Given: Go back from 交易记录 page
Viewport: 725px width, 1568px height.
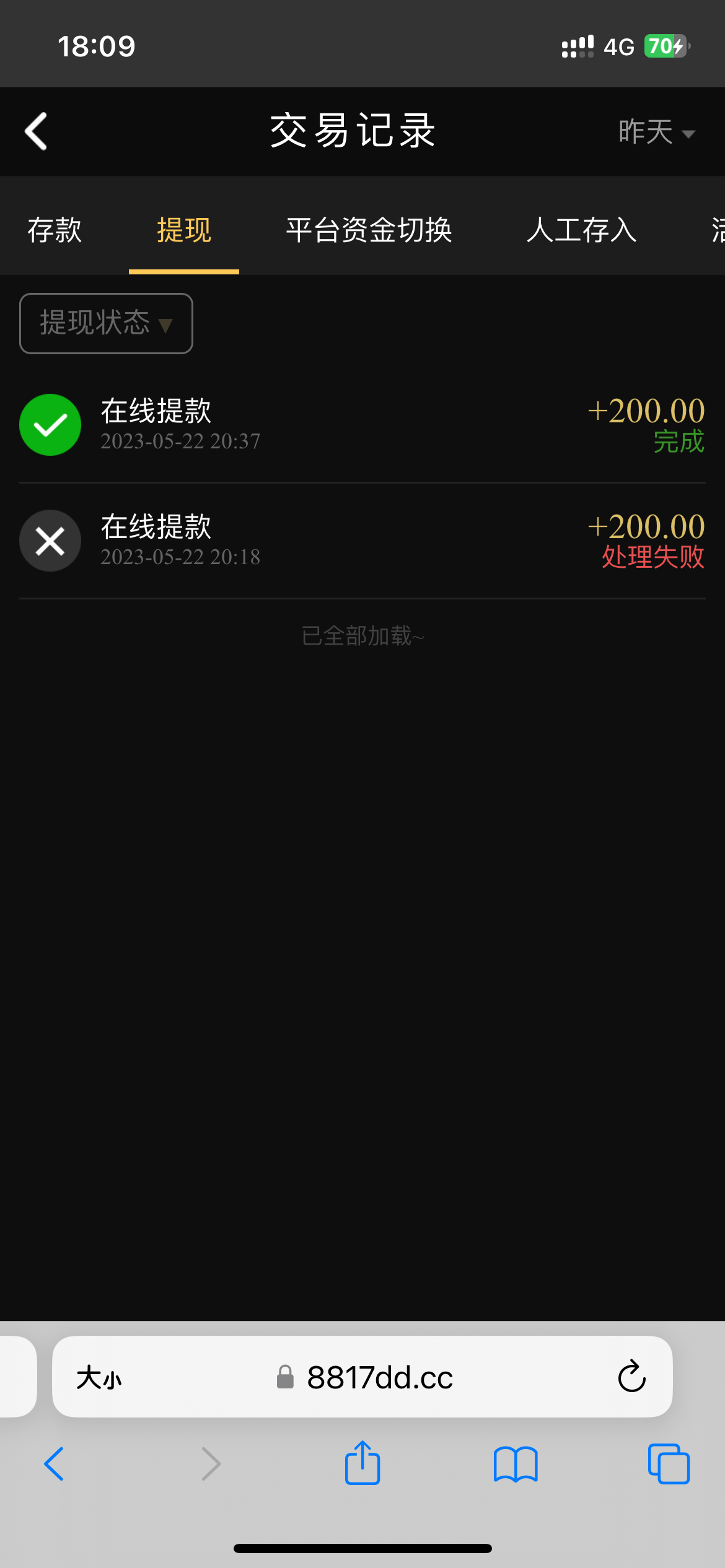Looking at the screenshot, I should [x=36, y=131].
